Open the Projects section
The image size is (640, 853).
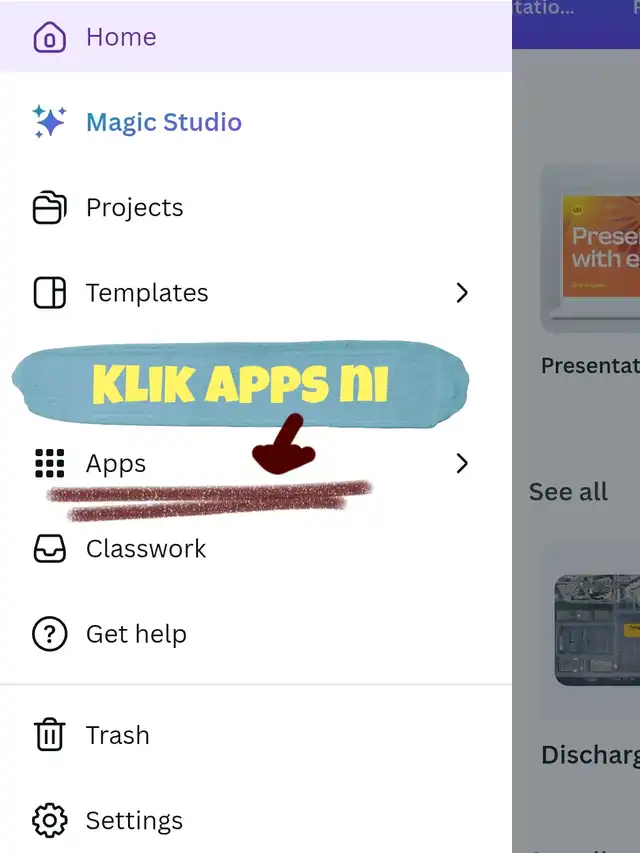click(134, 208)
